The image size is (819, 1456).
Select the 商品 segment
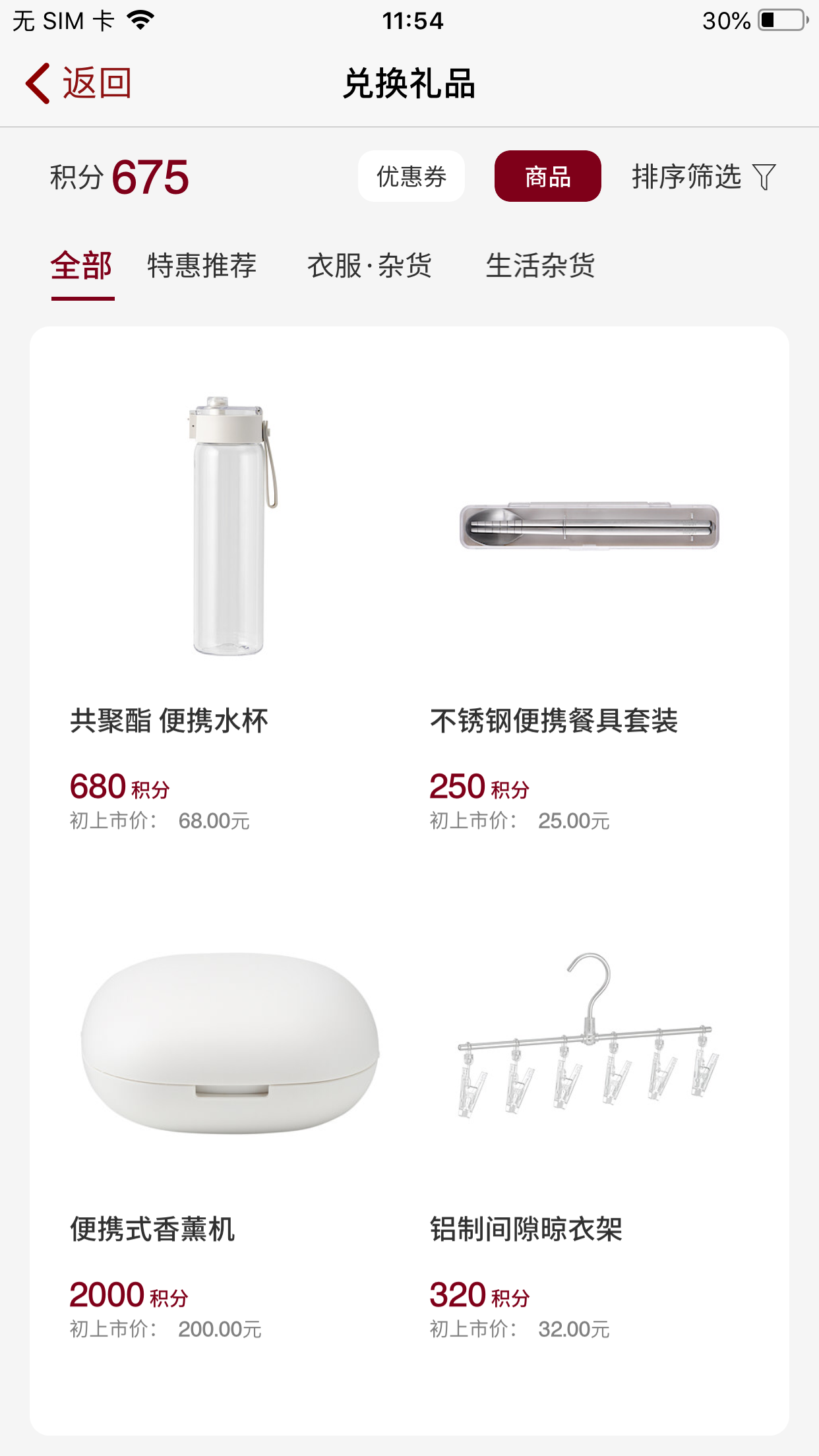tap(547, 177)
